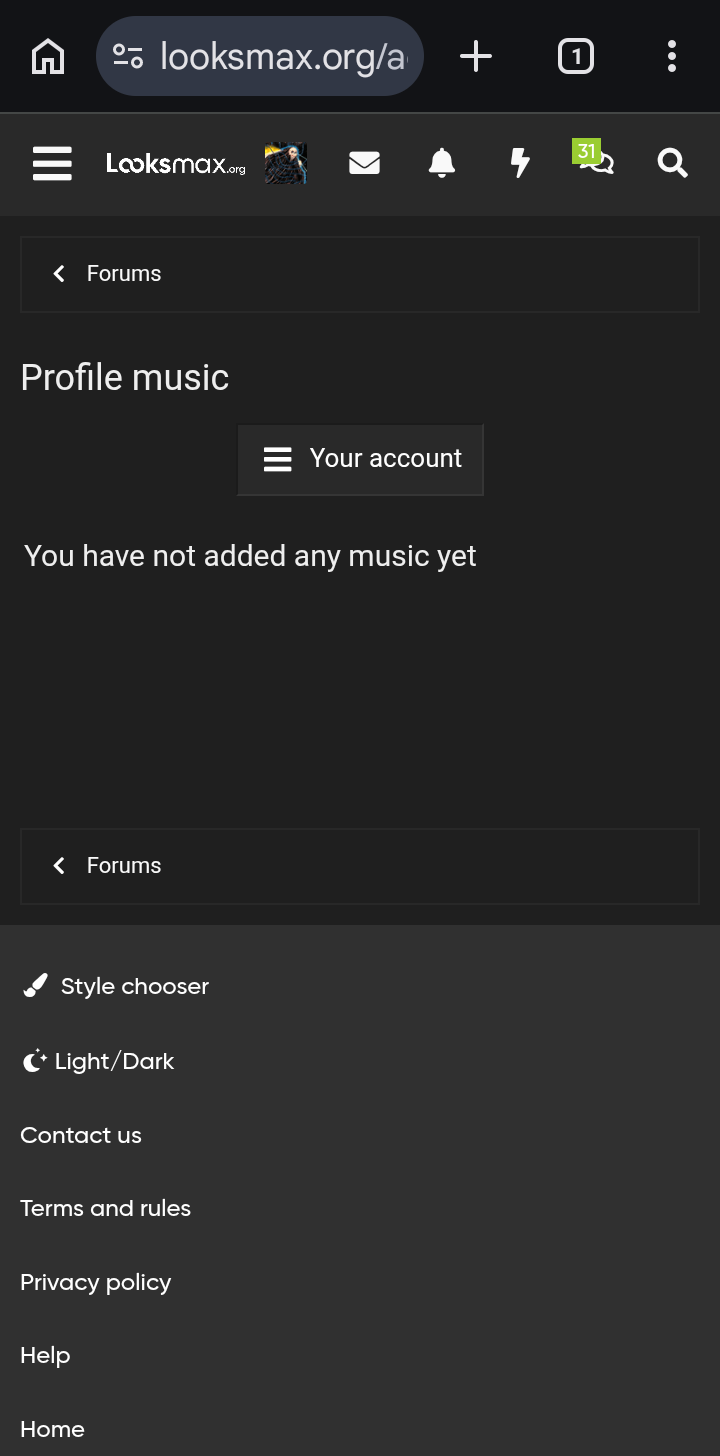Open your profile avatar menu
Viewport: 720px width, 1456px height.
pyautogui.click(x=285, y=163)
